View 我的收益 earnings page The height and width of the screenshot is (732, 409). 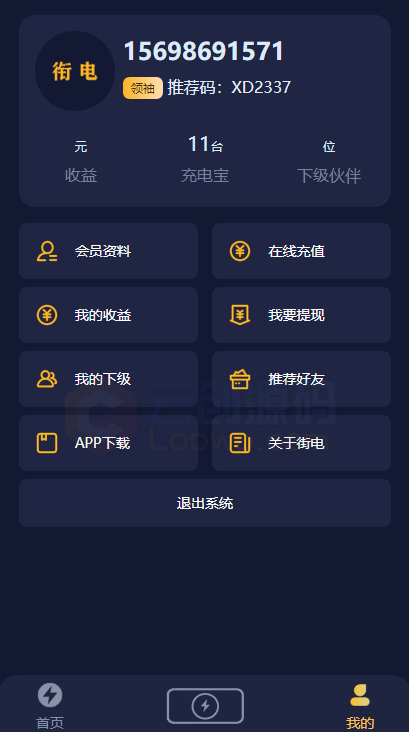[x=108, y=315]
